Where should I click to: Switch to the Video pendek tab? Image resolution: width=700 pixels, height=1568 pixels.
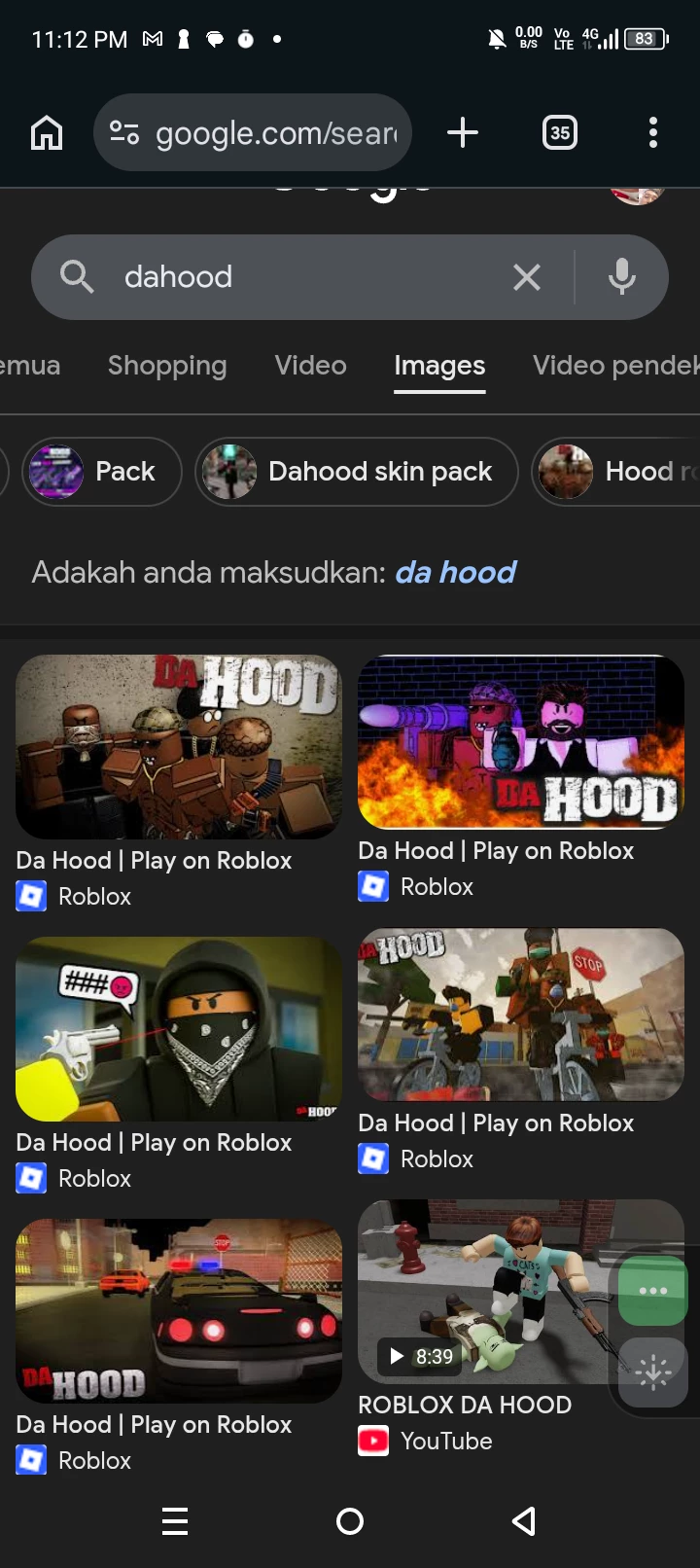pyautogui.click(x=614, y=366)
